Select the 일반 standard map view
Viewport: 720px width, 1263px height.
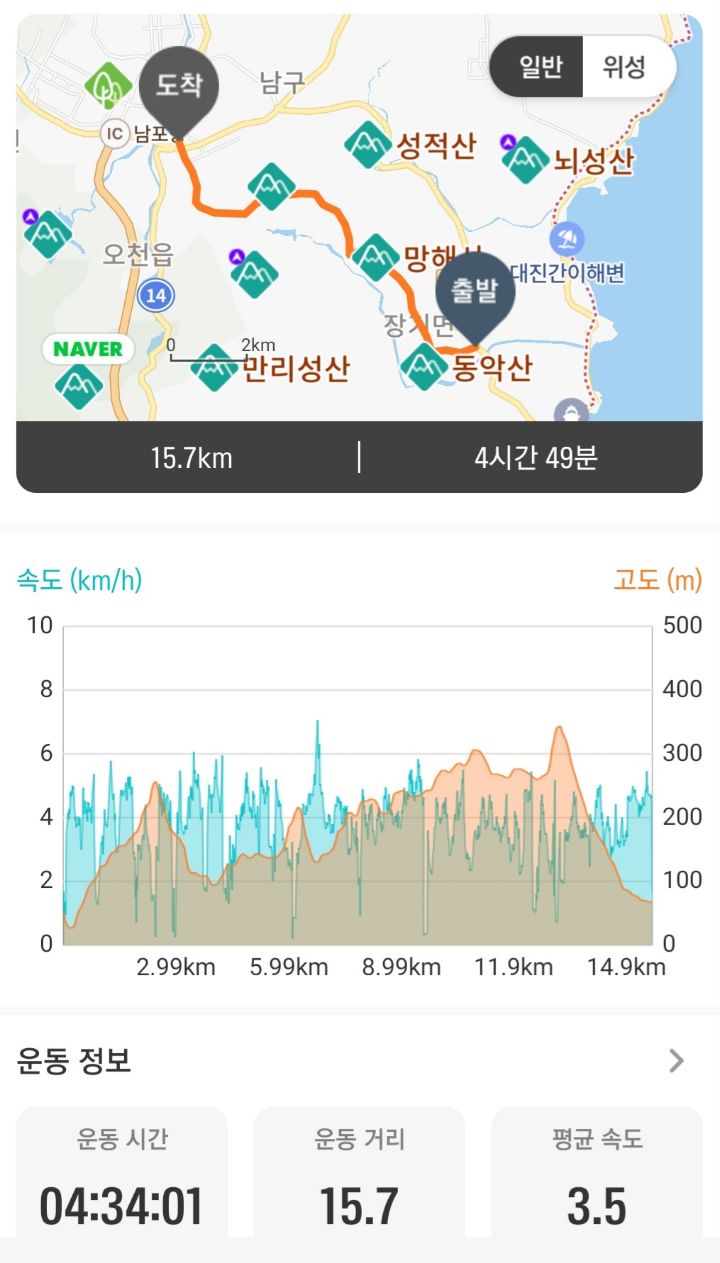(x=538, y=67)
